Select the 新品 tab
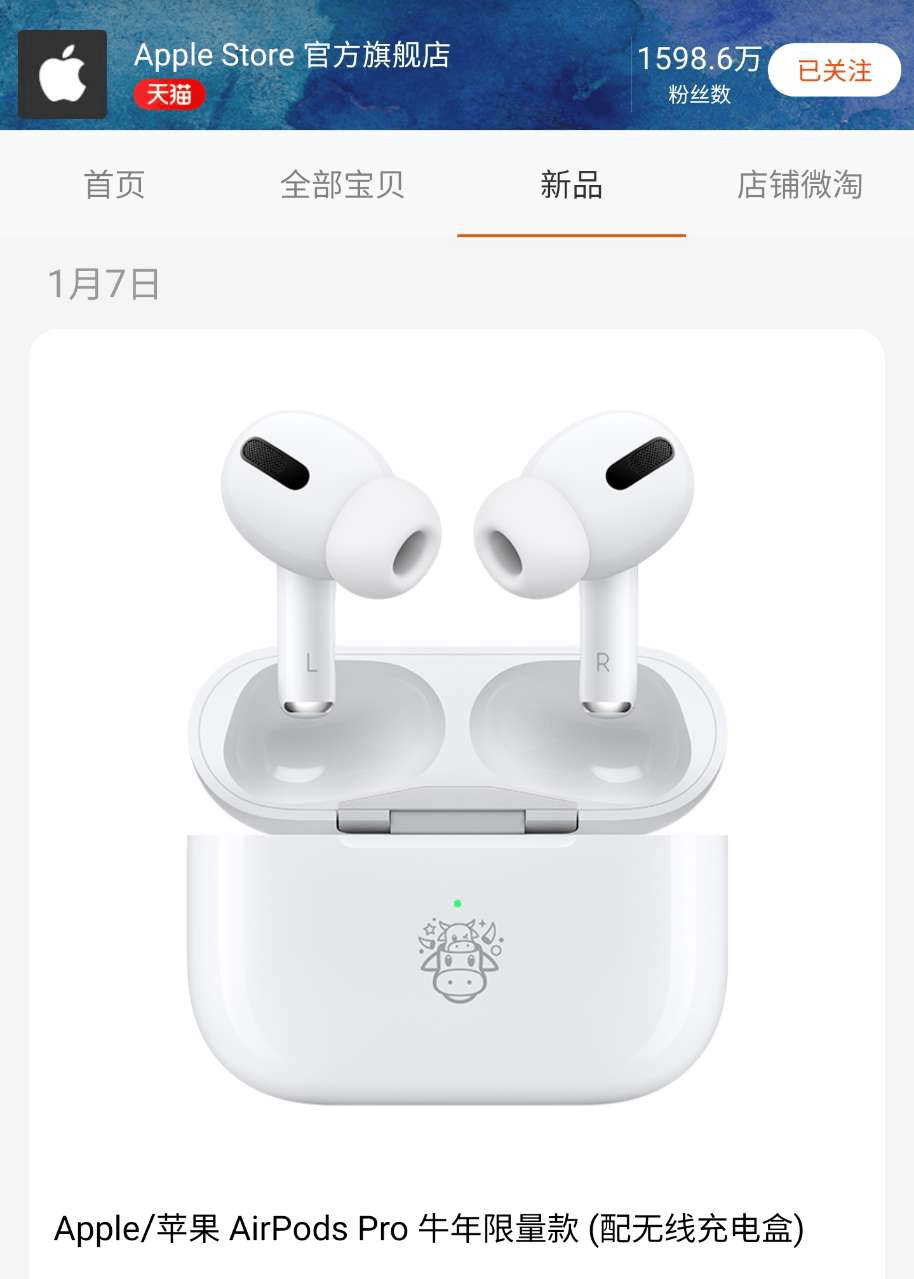 571,186
